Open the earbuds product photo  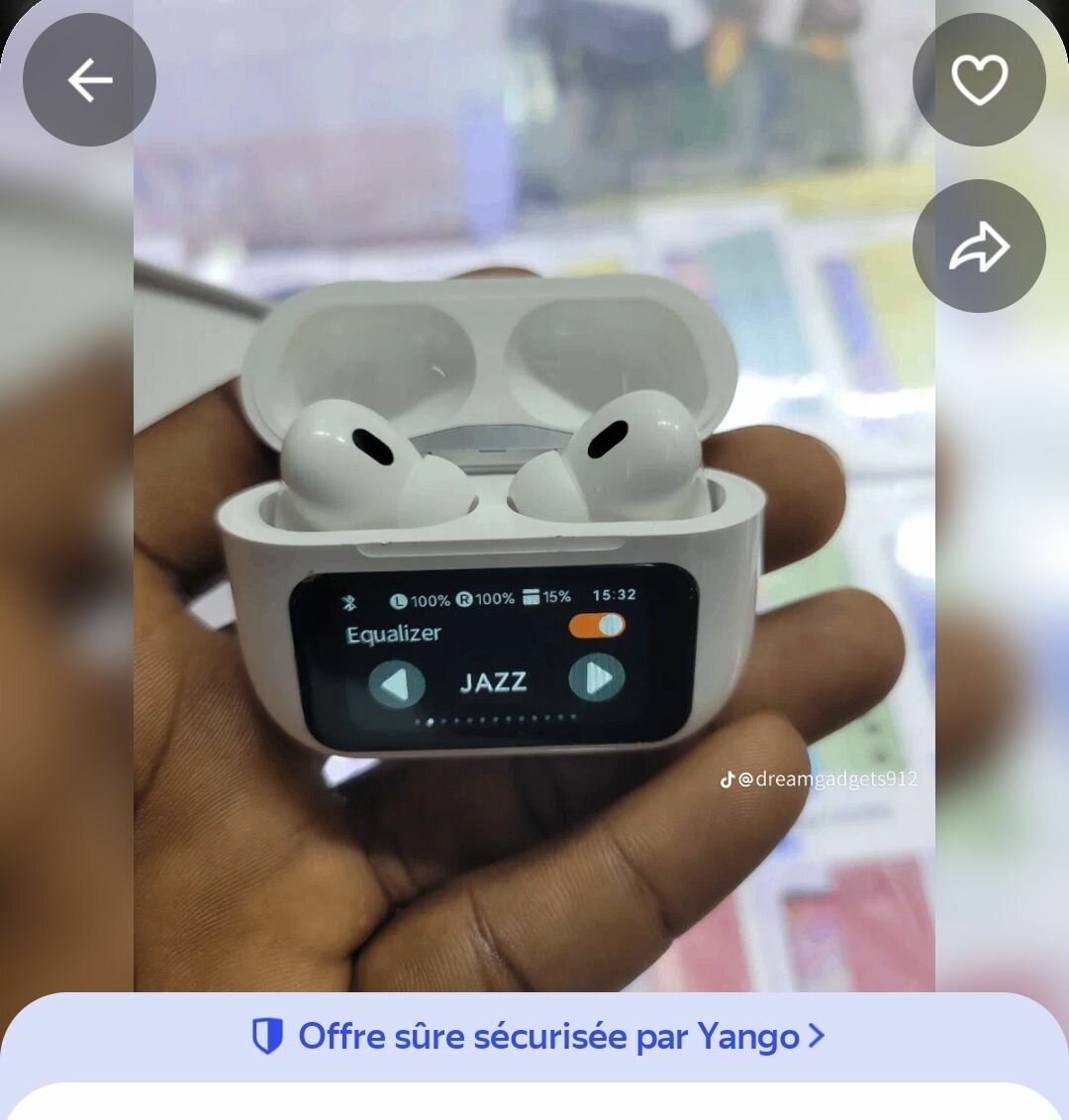pyautogui.click(x=534, y=555)
